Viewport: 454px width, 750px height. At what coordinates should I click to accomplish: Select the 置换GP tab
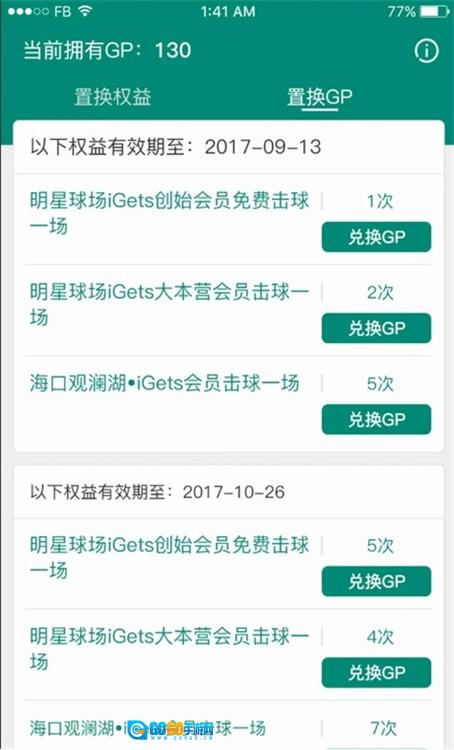(x=320, y=97)
